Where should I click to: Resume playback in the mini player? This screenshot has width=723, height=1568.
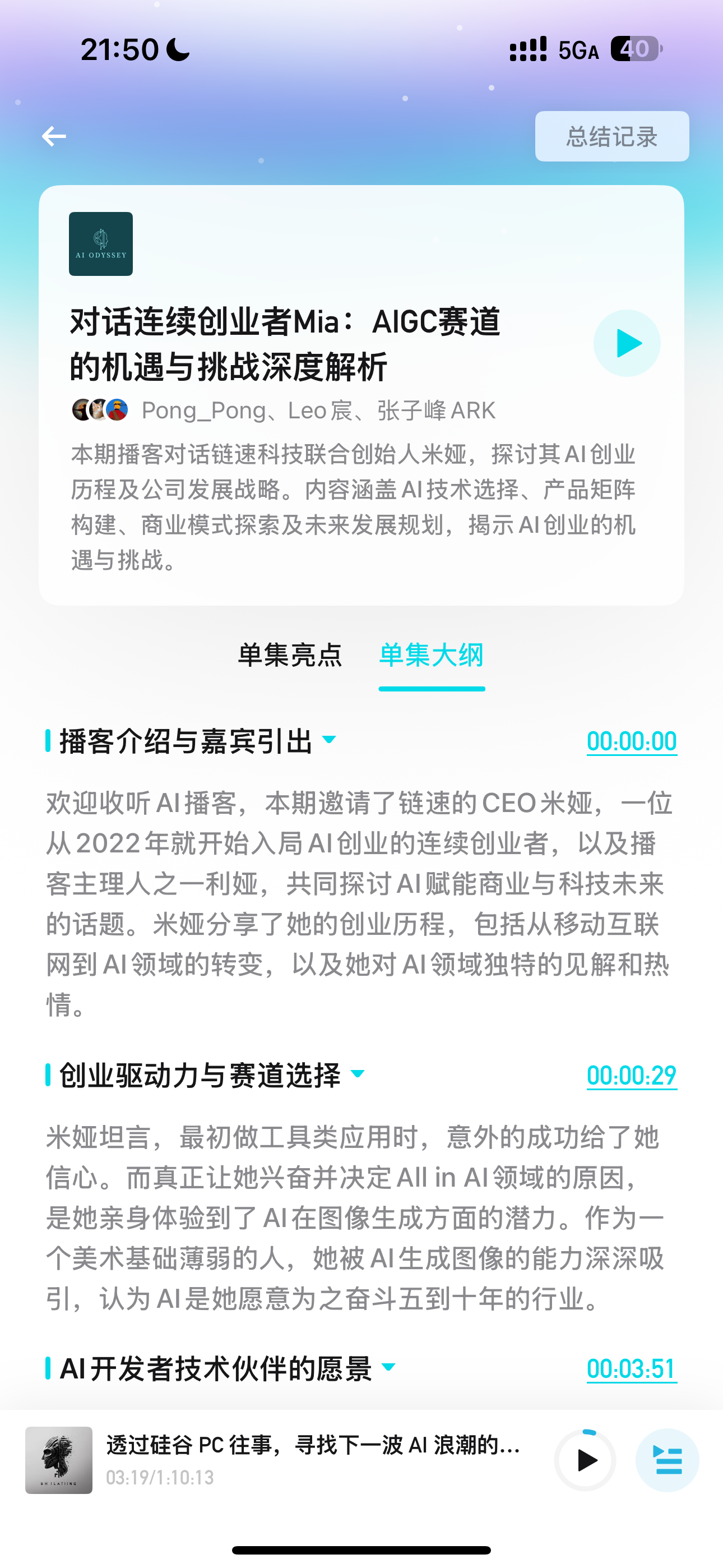(x=586, y=1460)
